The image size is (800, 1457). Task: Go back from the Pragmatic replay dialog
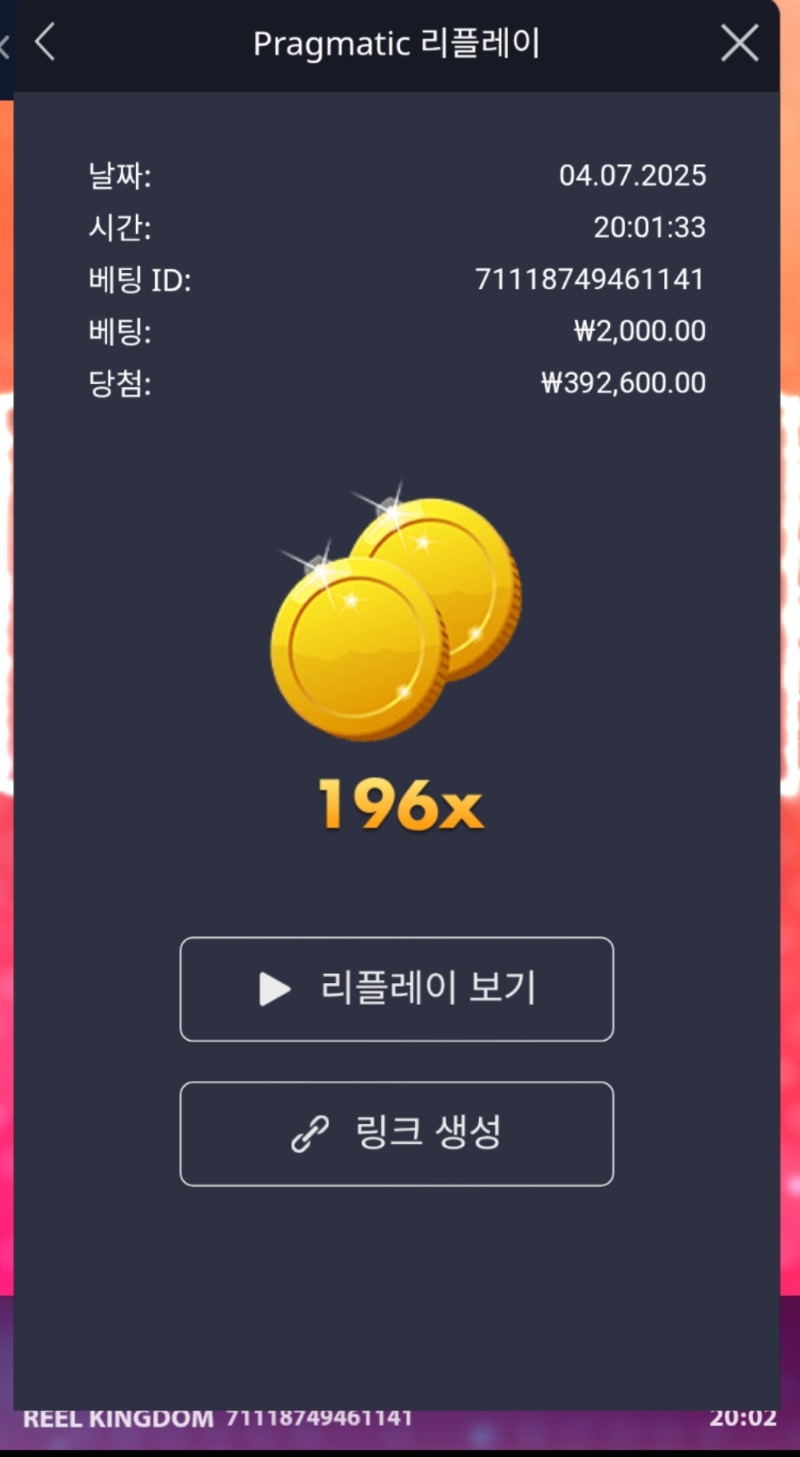point(45,44)
